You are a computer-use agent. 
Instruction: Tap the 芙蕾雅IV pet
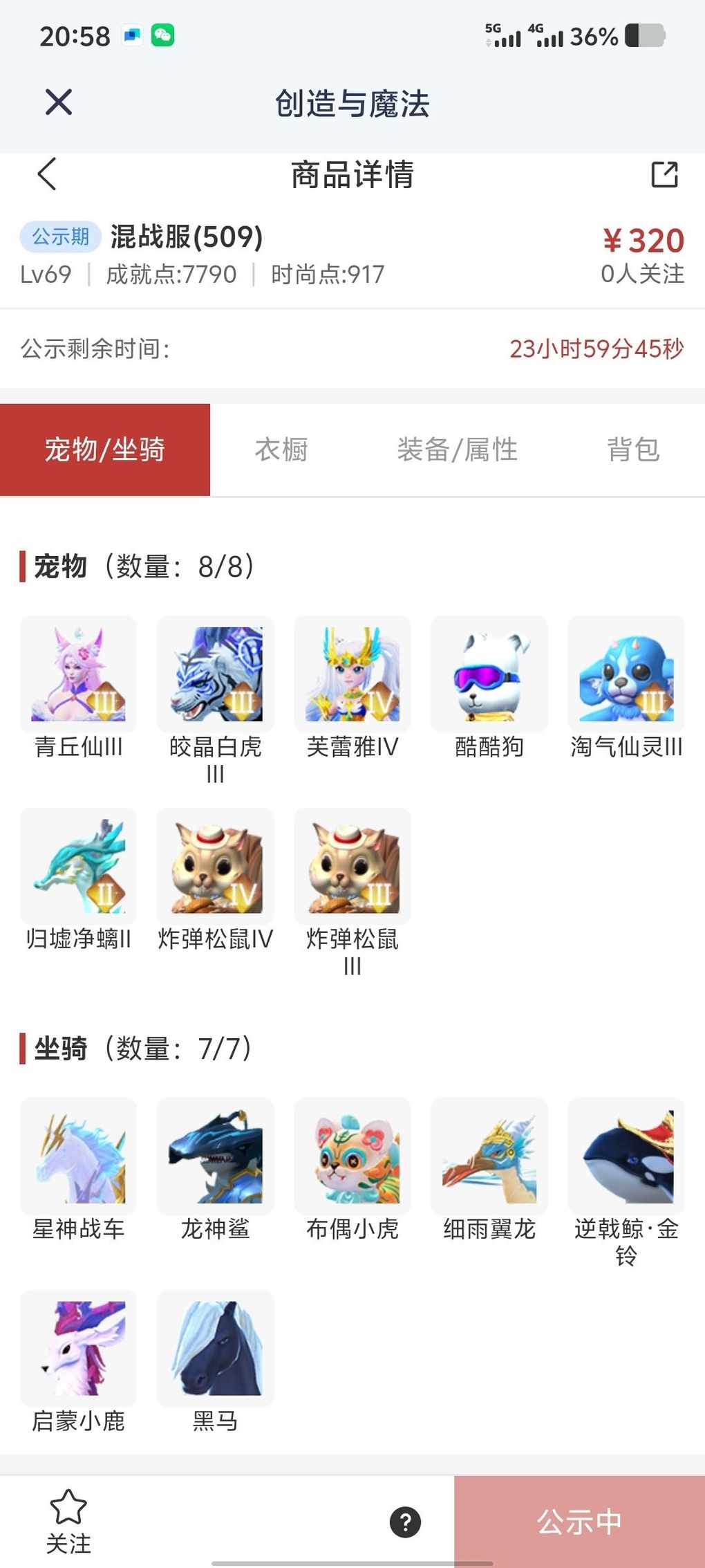(352, 674)
